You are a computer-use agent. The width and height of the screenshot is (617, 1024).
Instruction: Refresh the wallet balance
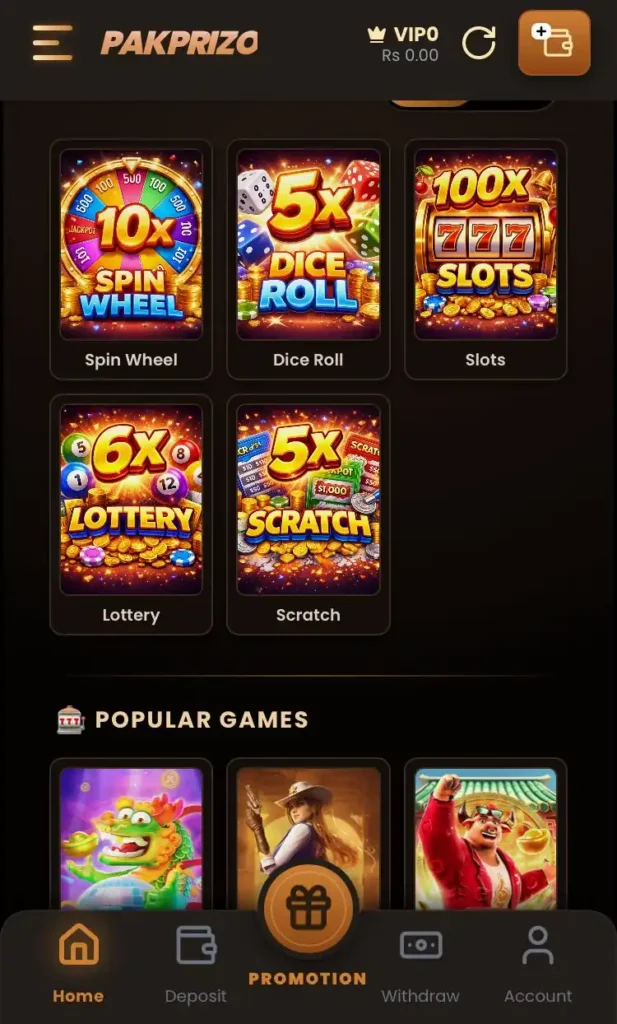[479, 43]
